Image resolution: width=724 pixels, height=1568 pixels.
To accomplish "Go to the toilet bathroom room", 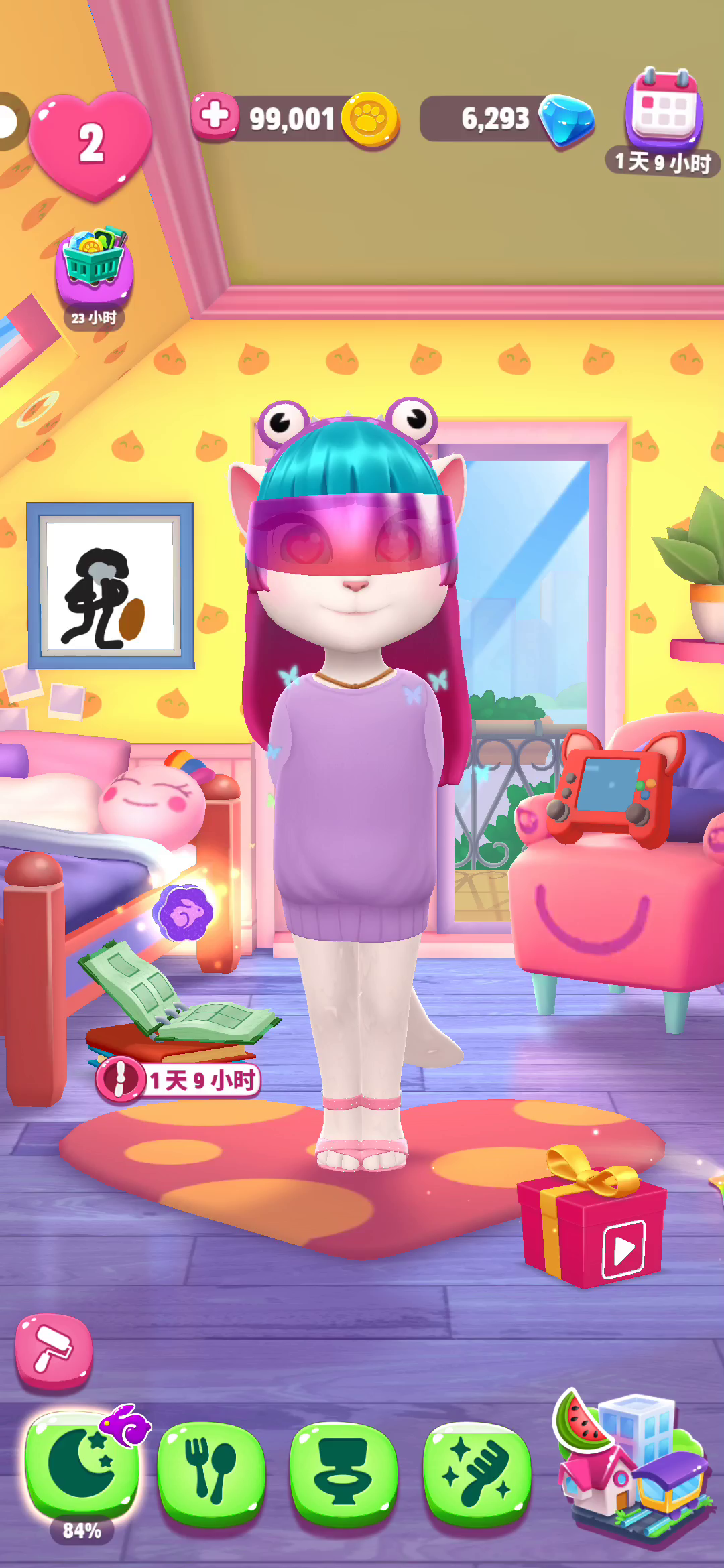I will coord(343,1472).
